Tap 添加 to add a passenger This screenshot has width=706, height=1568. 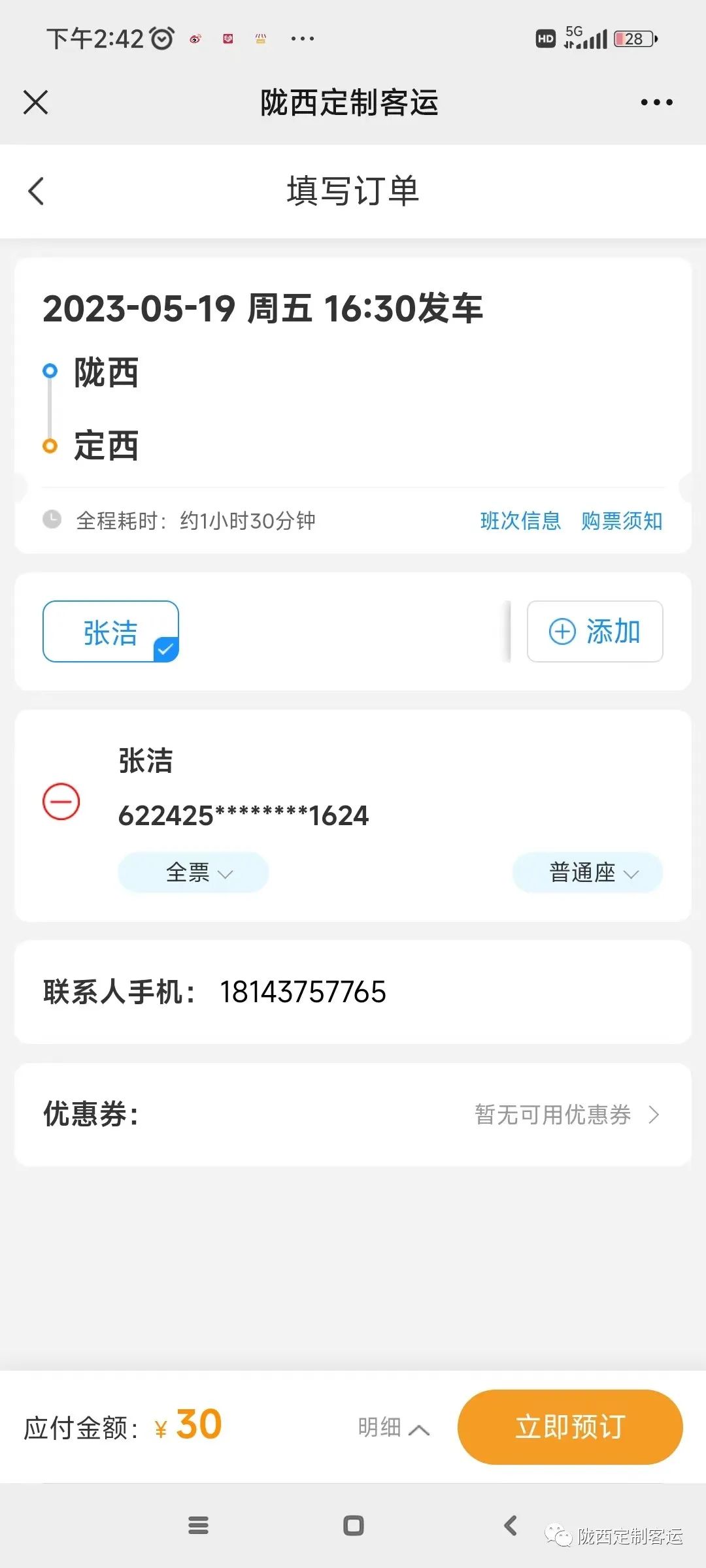(x=595, y=632)
